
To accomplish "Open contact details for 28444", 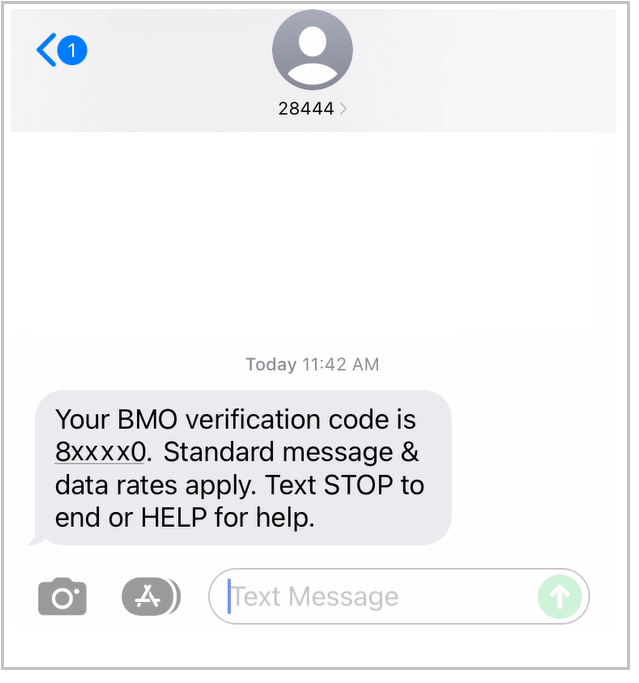I will point(312,108).
